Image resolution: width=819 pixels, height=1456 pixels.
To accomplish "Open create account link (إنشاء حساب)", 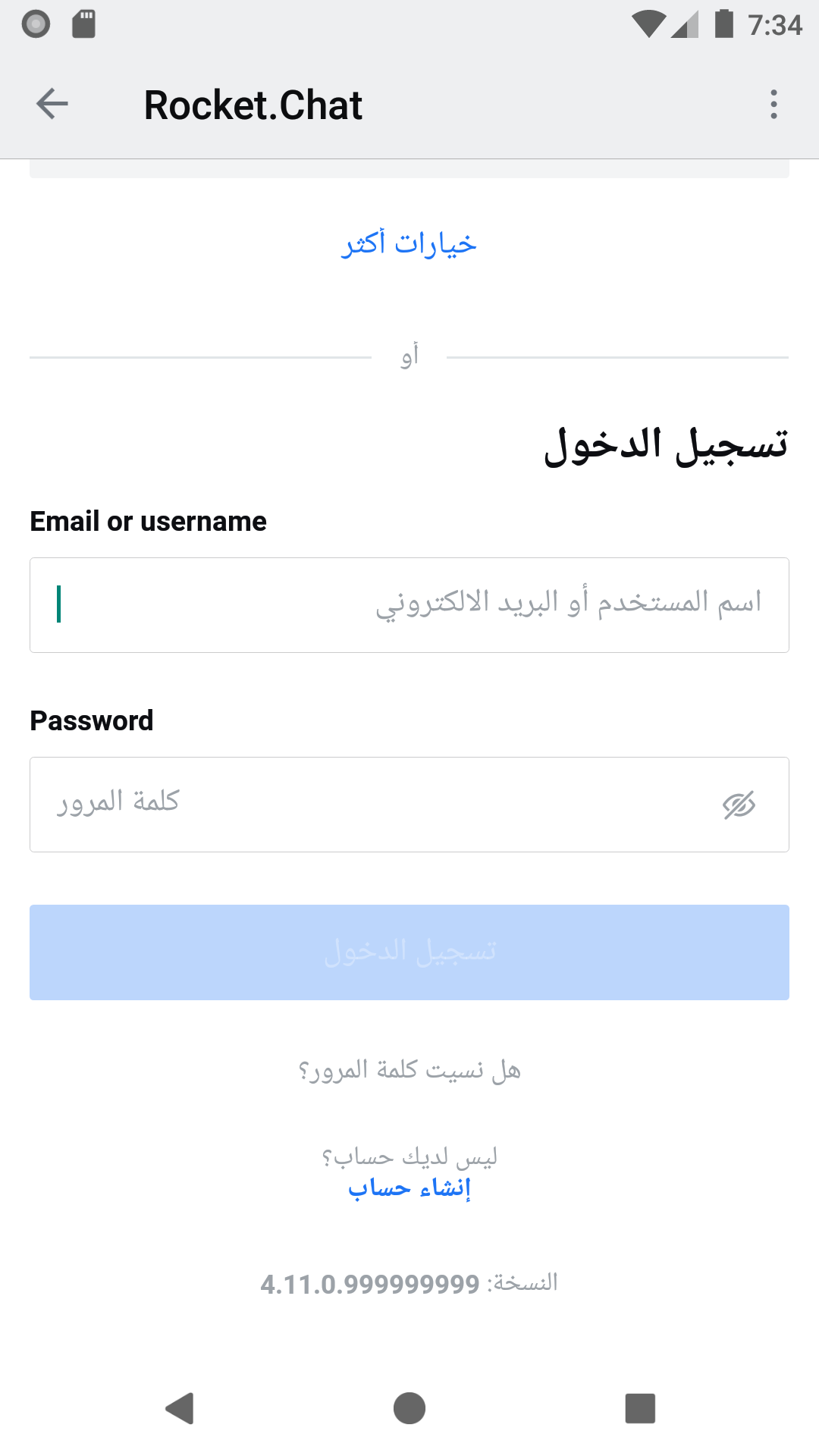I will coord(409,1188).
